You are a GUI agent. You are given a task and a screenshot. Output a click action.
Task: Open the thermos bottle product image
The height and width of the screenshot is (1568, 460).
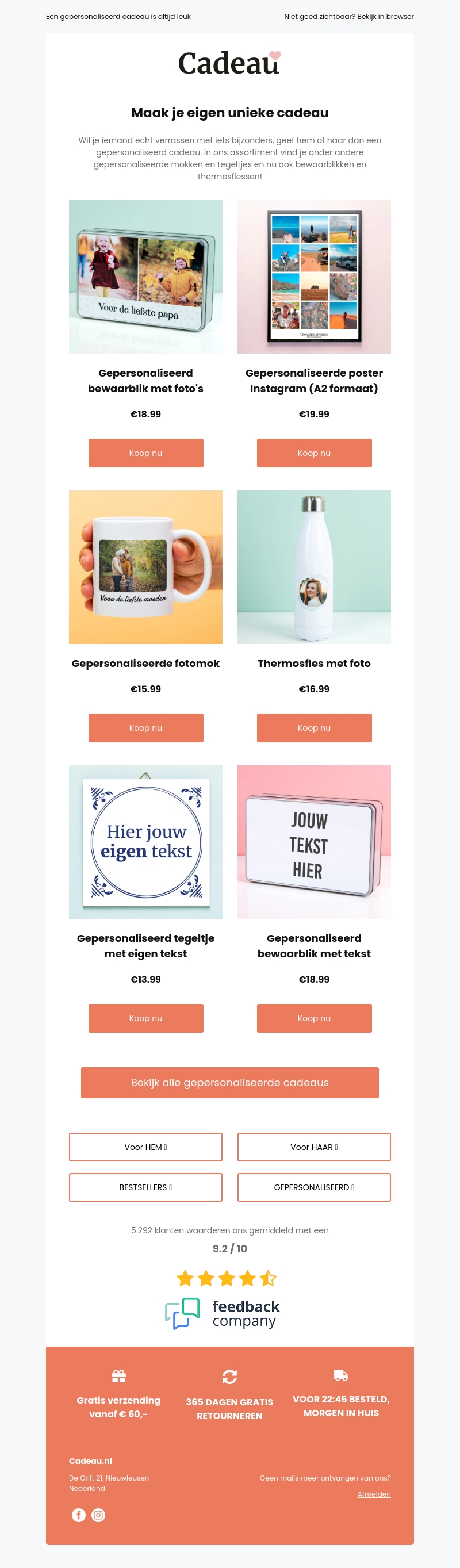pyautogui.click(x=314, y=567)
